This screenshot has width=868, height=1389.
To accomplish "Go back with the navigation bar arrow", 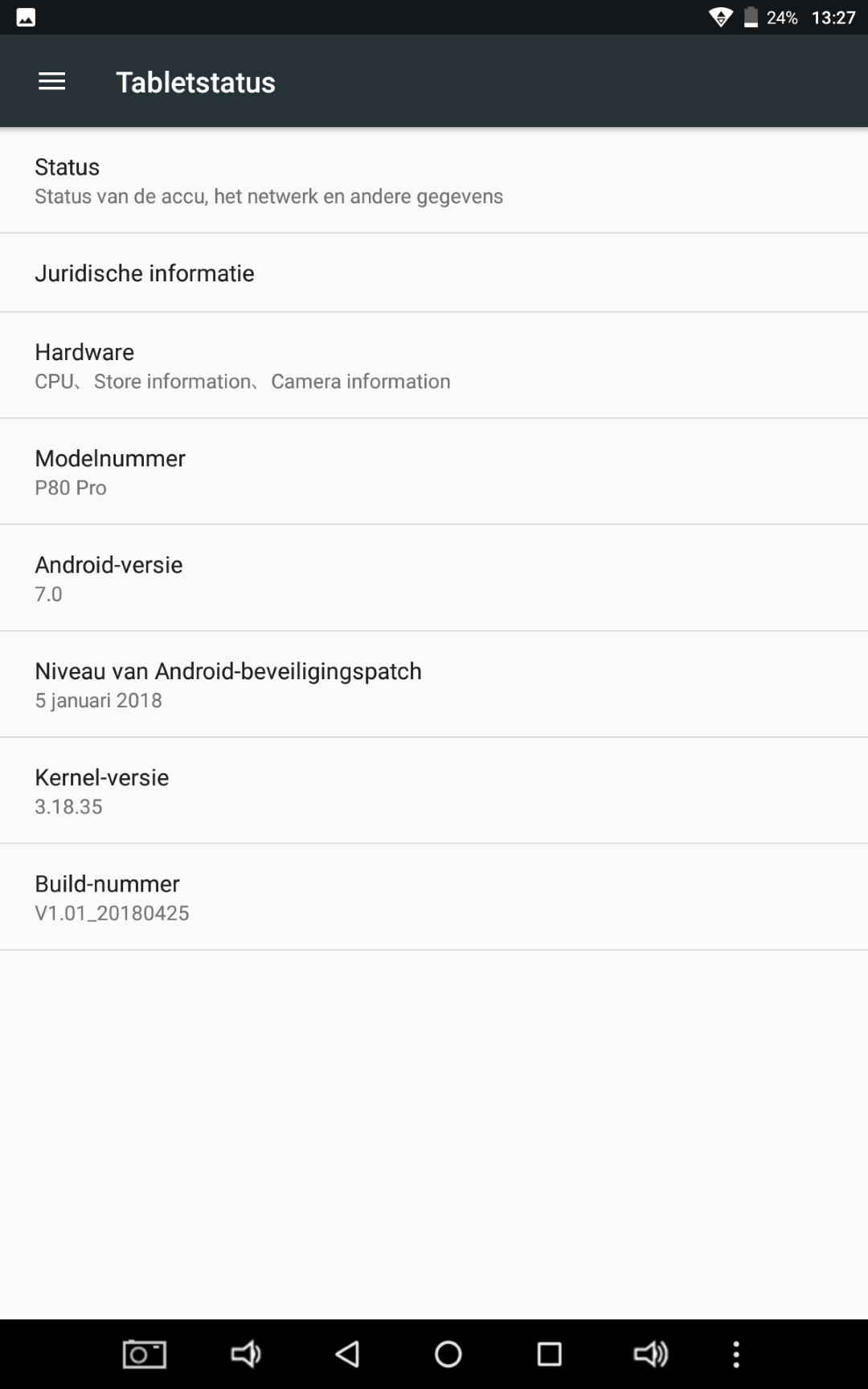I will [347, 1354].
